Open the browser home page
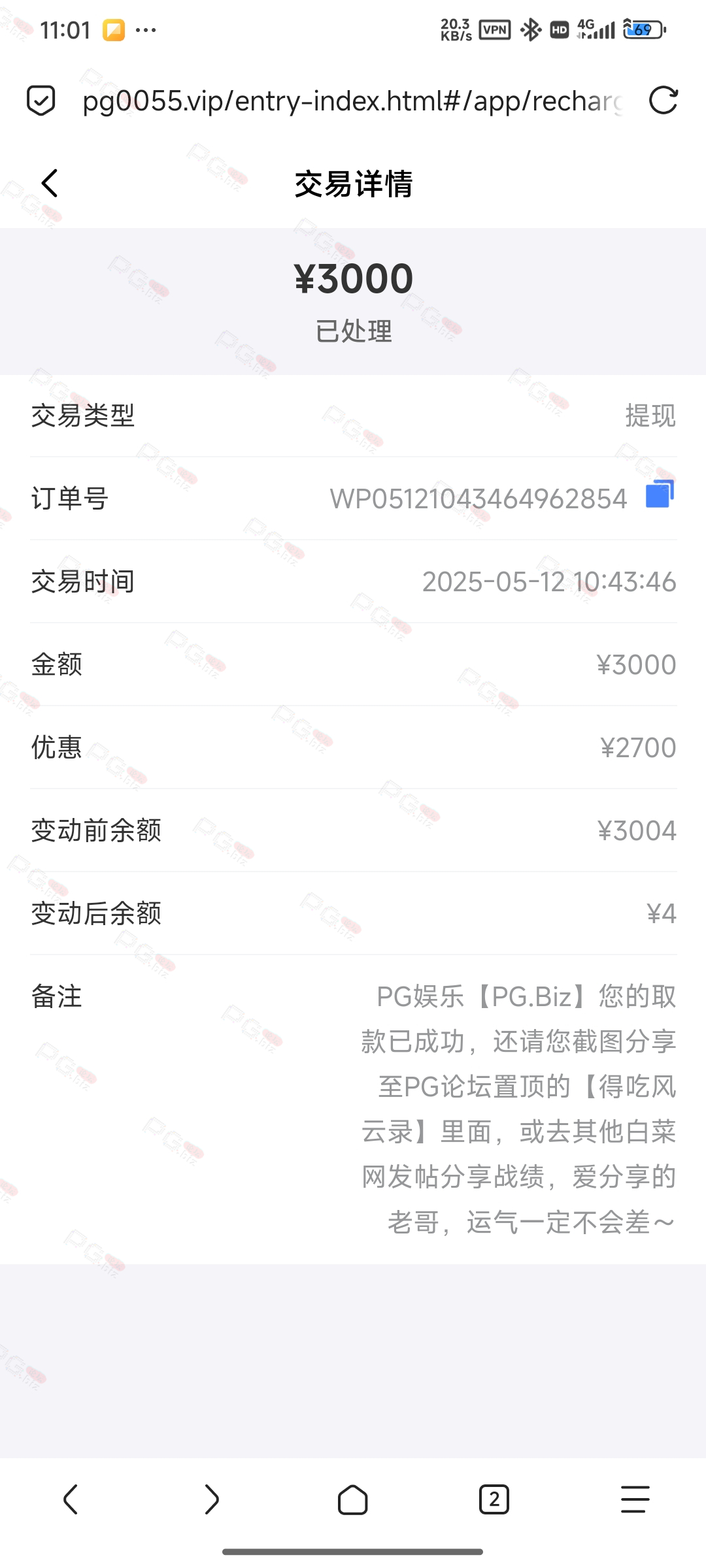 [353, 1499]
